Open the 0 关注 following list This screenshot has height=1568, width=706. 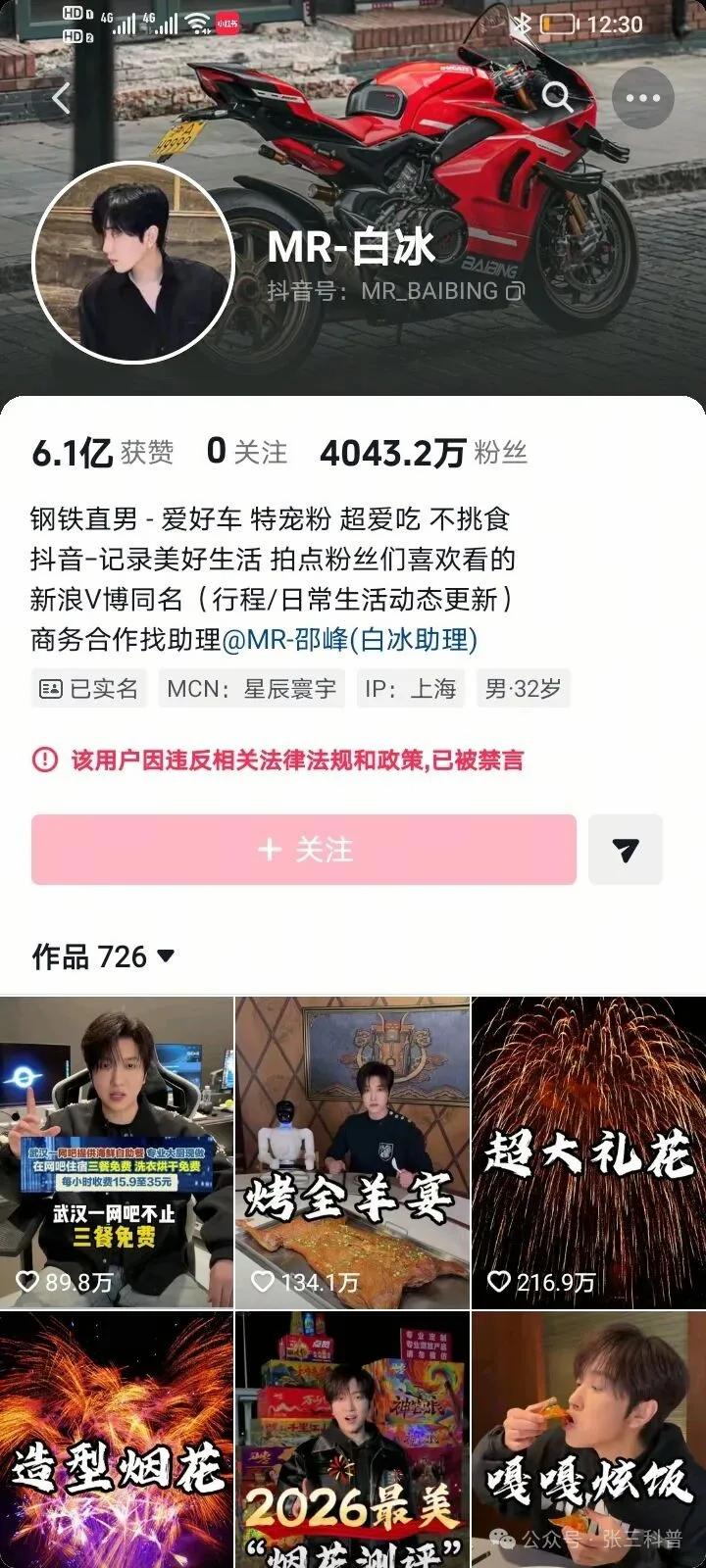[247, 452]
